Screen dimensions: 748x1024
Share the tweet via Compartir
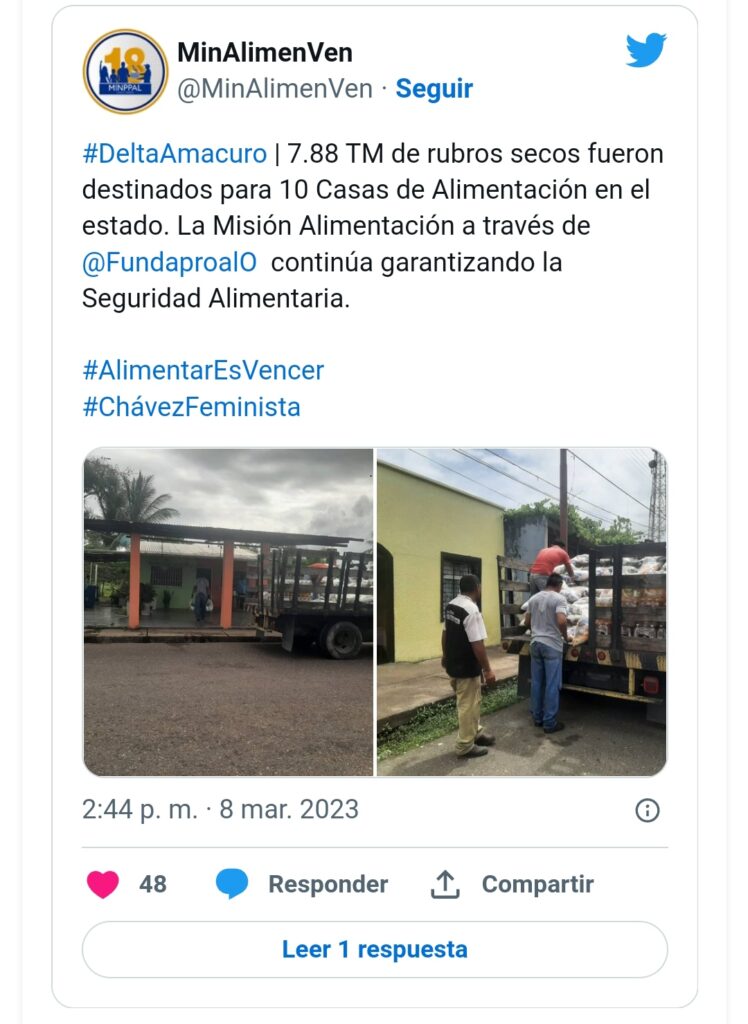coord(513,884)
